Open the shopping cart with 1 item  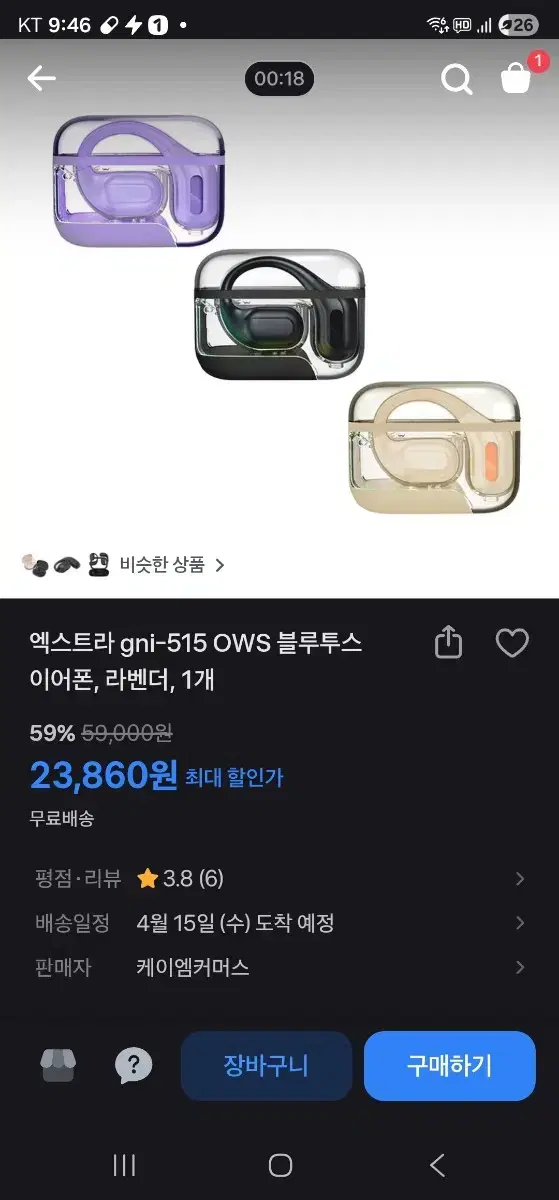click(x=519, y=75)
